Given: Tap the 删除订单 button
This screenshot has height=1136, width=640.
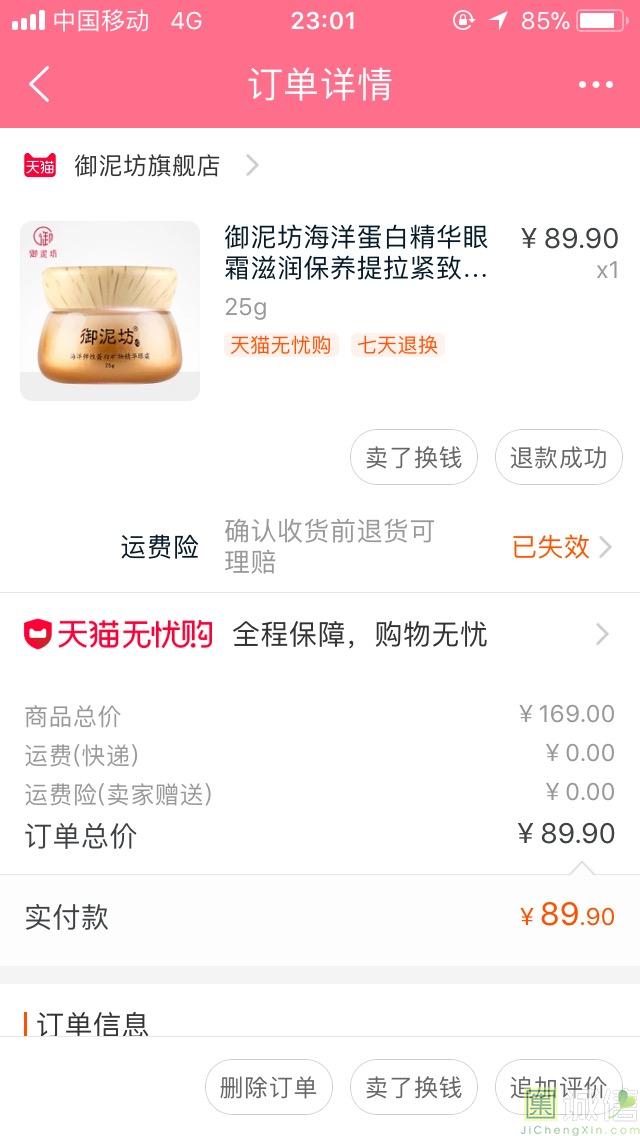Looking at the screenshot, I should coord(269,1087).
